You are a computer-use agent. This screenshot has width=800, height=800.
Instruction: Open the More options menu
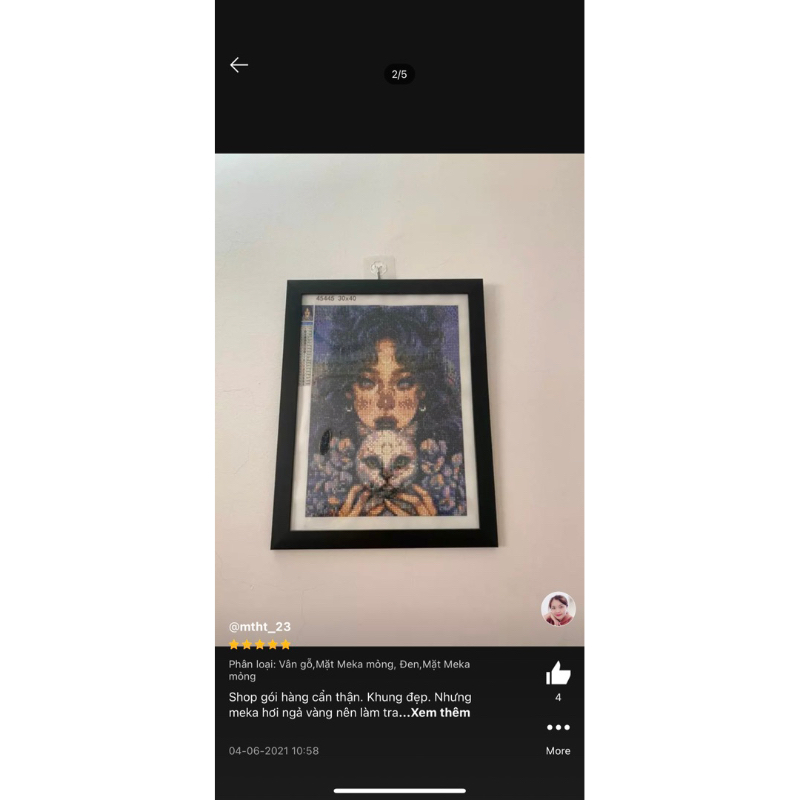click(x=558, y=728)
